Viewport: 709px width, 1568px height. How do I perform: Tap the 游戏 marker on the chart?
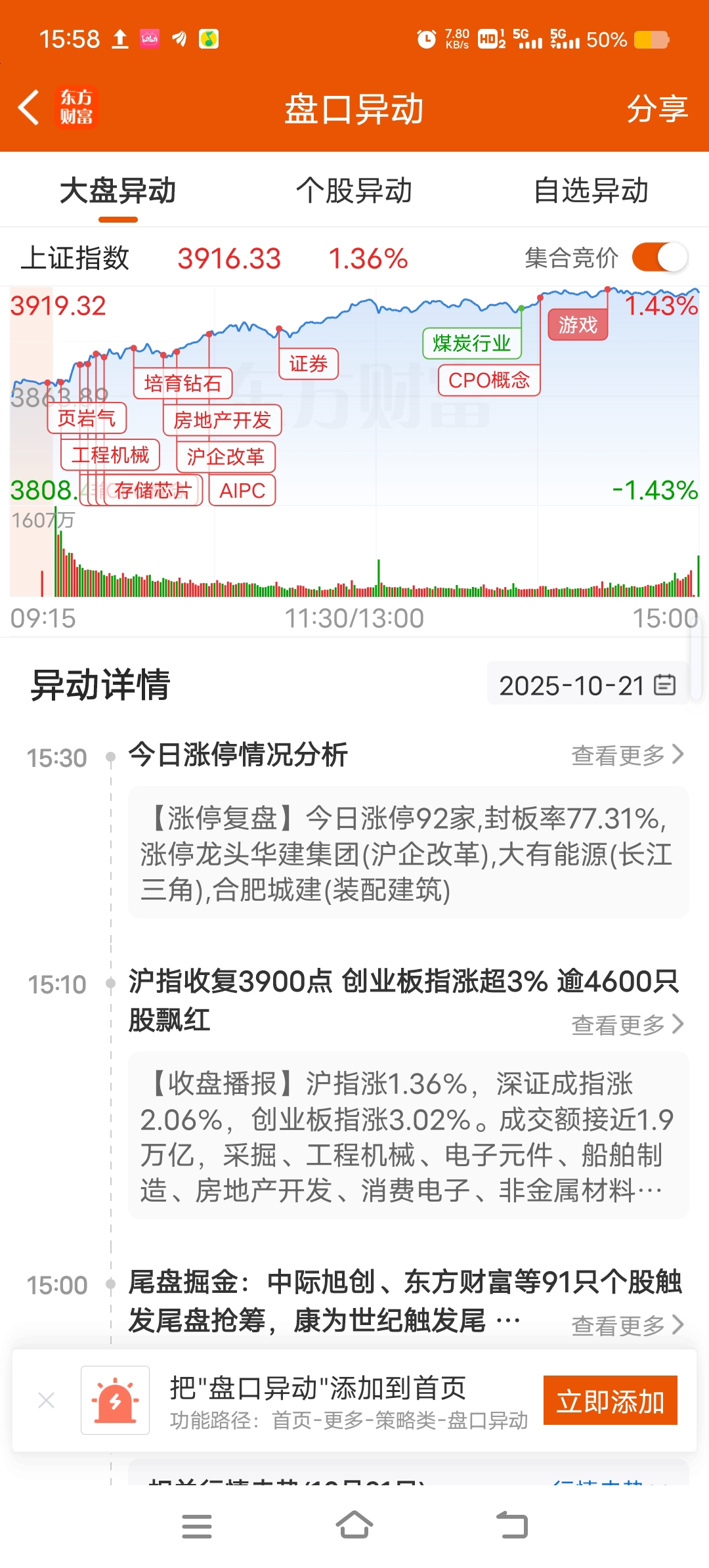point(578,325)
